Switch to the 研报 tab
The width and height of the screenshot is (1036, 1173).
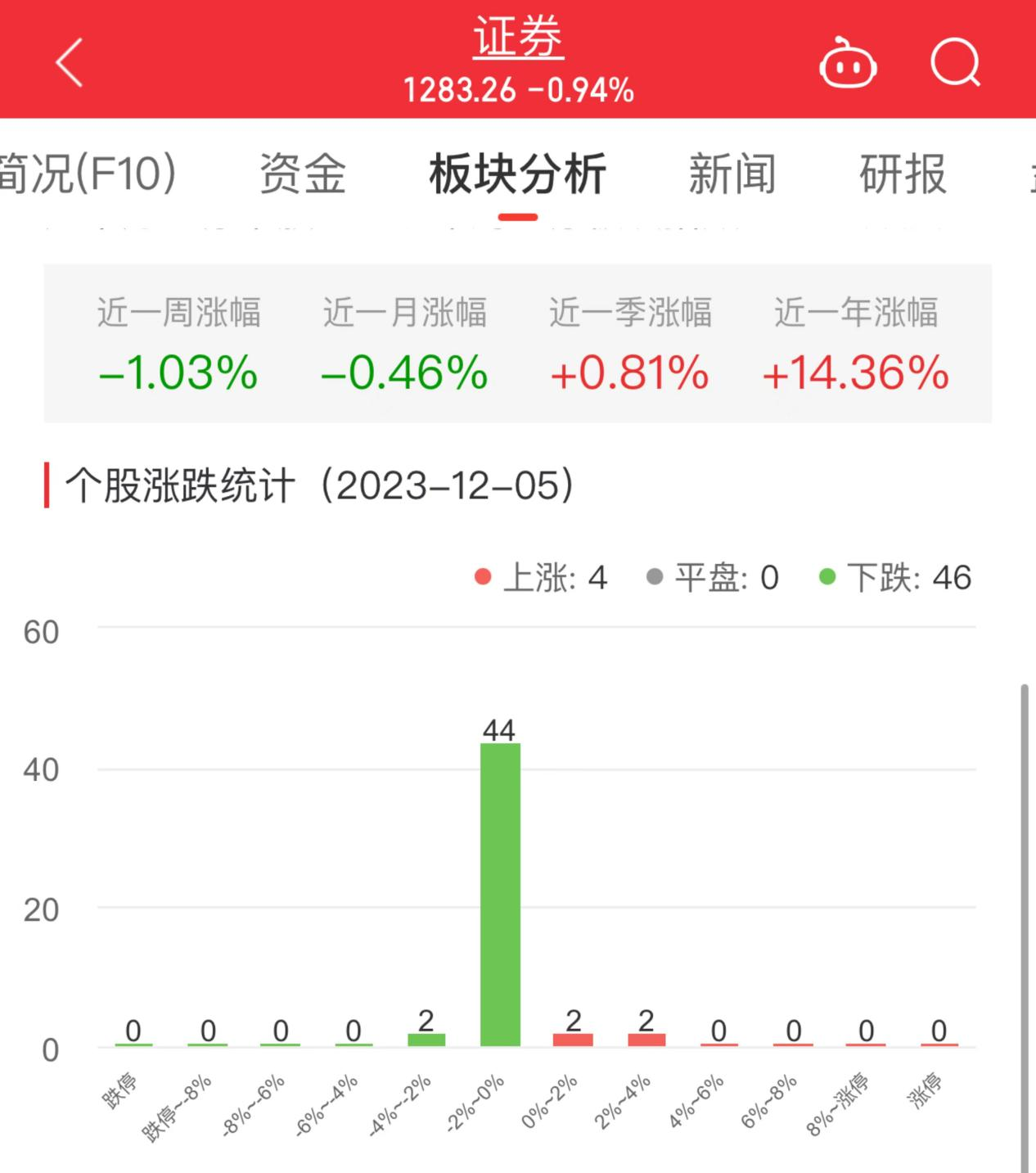[903, 174]
